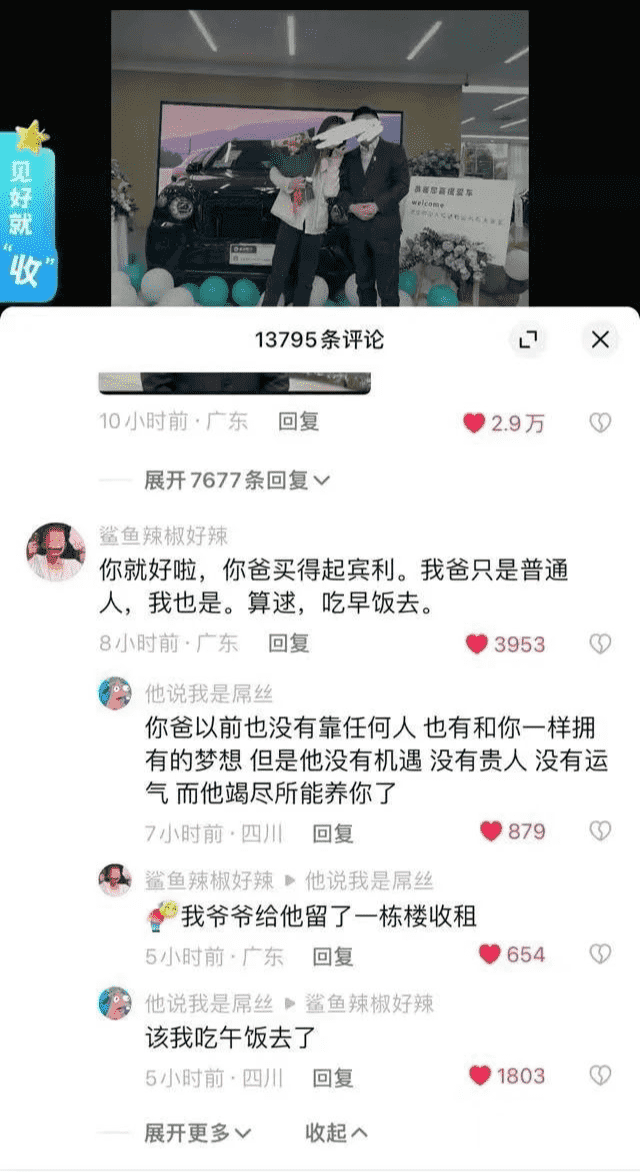
Task: Reply to the 该我吃午饭去了 comment
Action: (x=333, y=1077)
